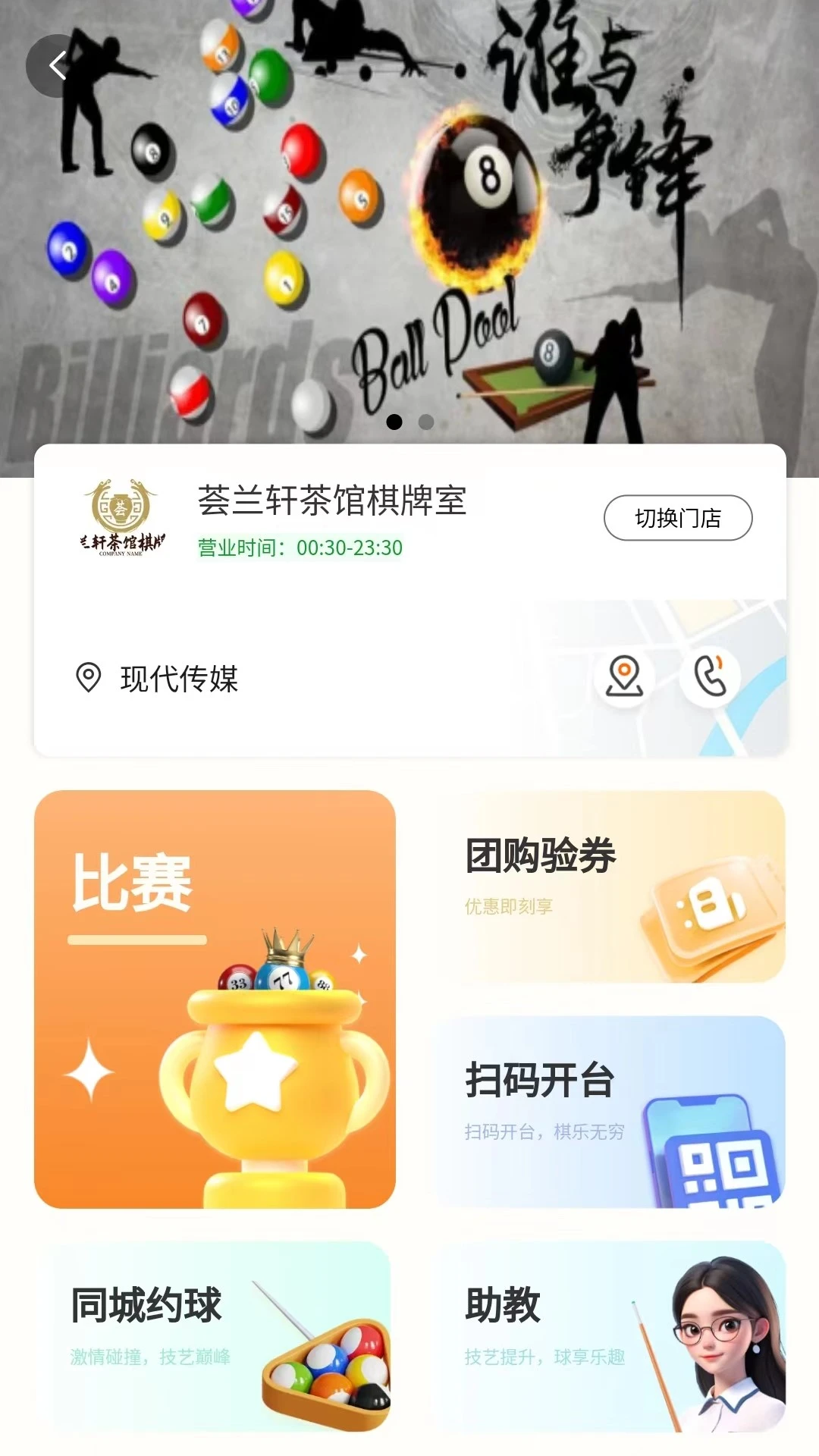The image size is (819, 1456).
Task: Open the store location map icon
Action: (624, 676)
